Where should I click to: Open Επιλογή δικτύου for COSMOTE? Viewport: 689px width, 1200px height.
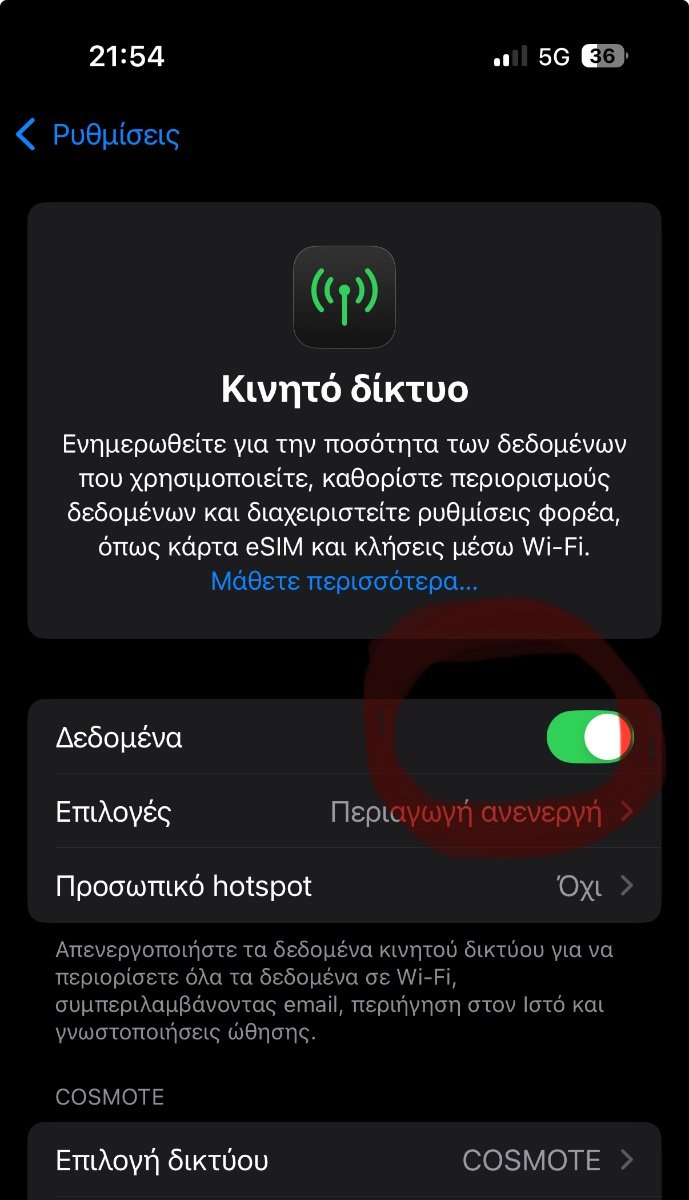click(344, 1160)
